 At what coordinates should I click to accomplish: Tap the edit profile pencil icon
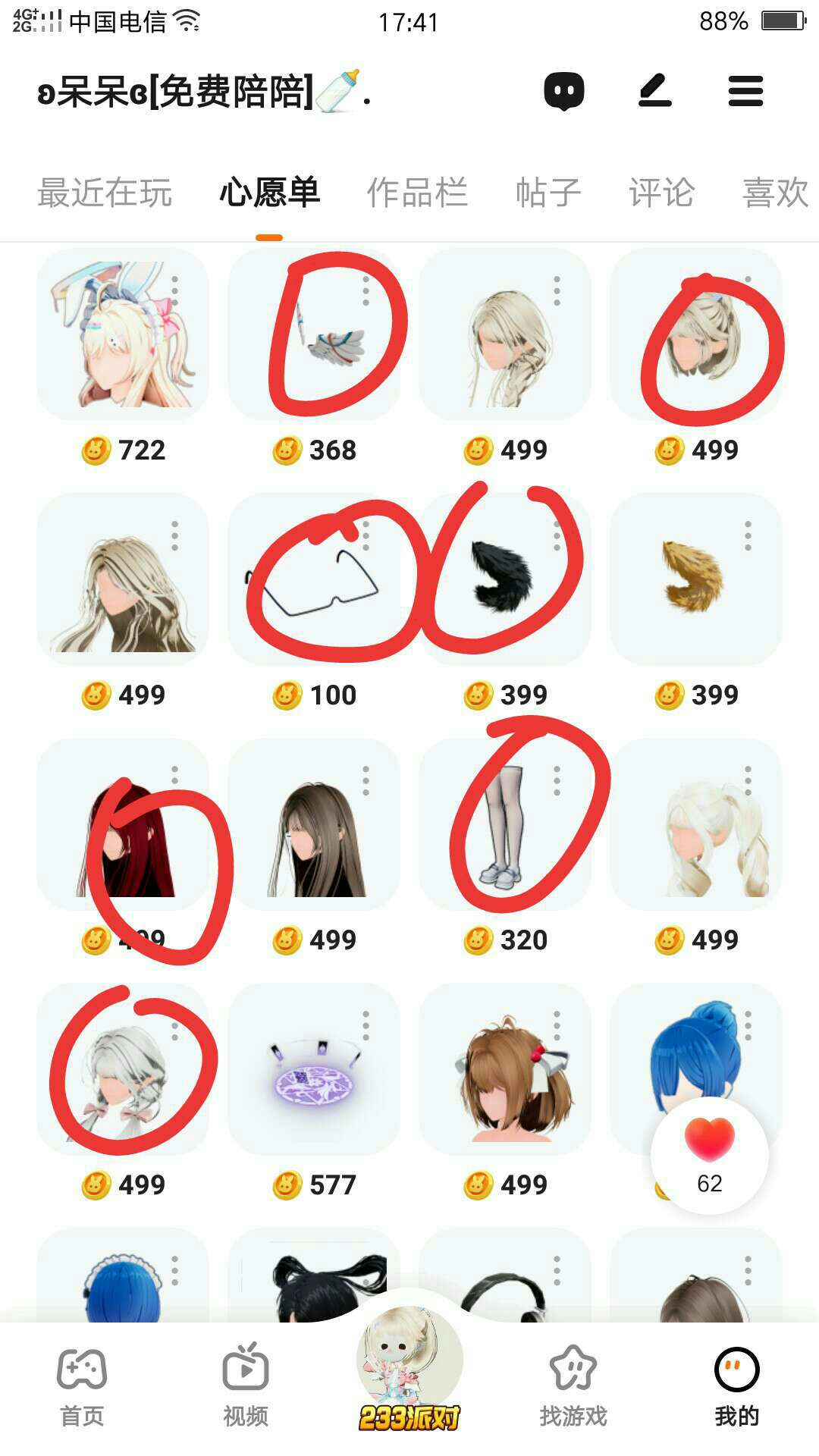tap(654, 91)
